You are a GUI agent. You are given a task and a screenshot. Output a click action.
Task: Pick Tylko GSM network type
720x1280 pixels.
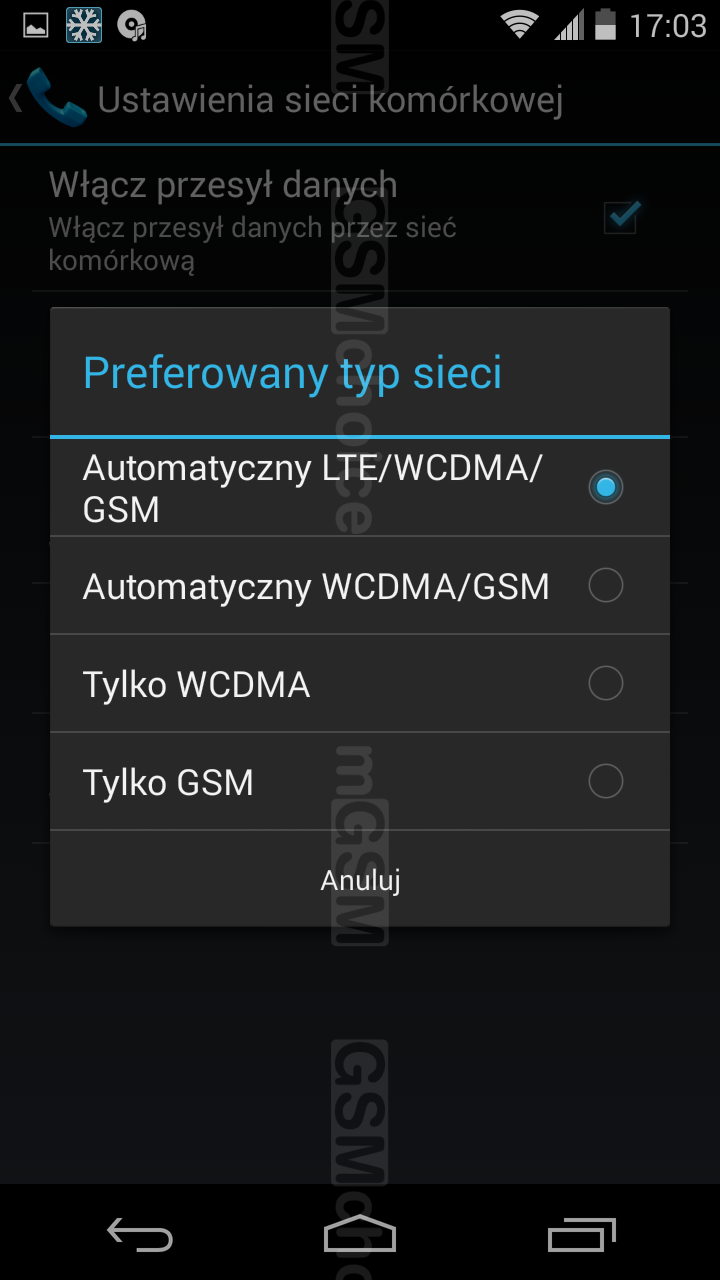coord(360,781)
